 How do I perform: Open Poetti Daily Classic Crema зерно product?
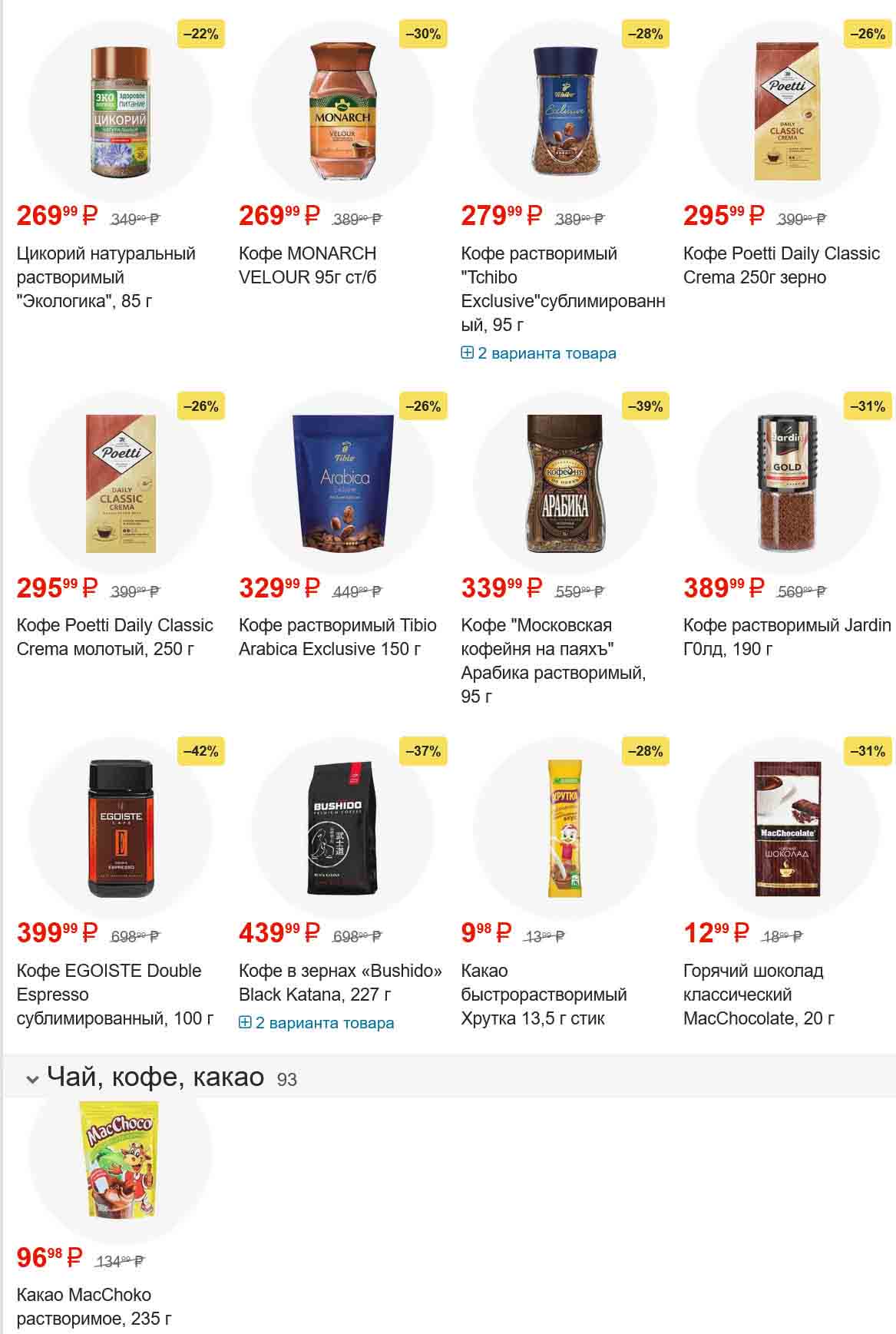click(x=781, y=265)
